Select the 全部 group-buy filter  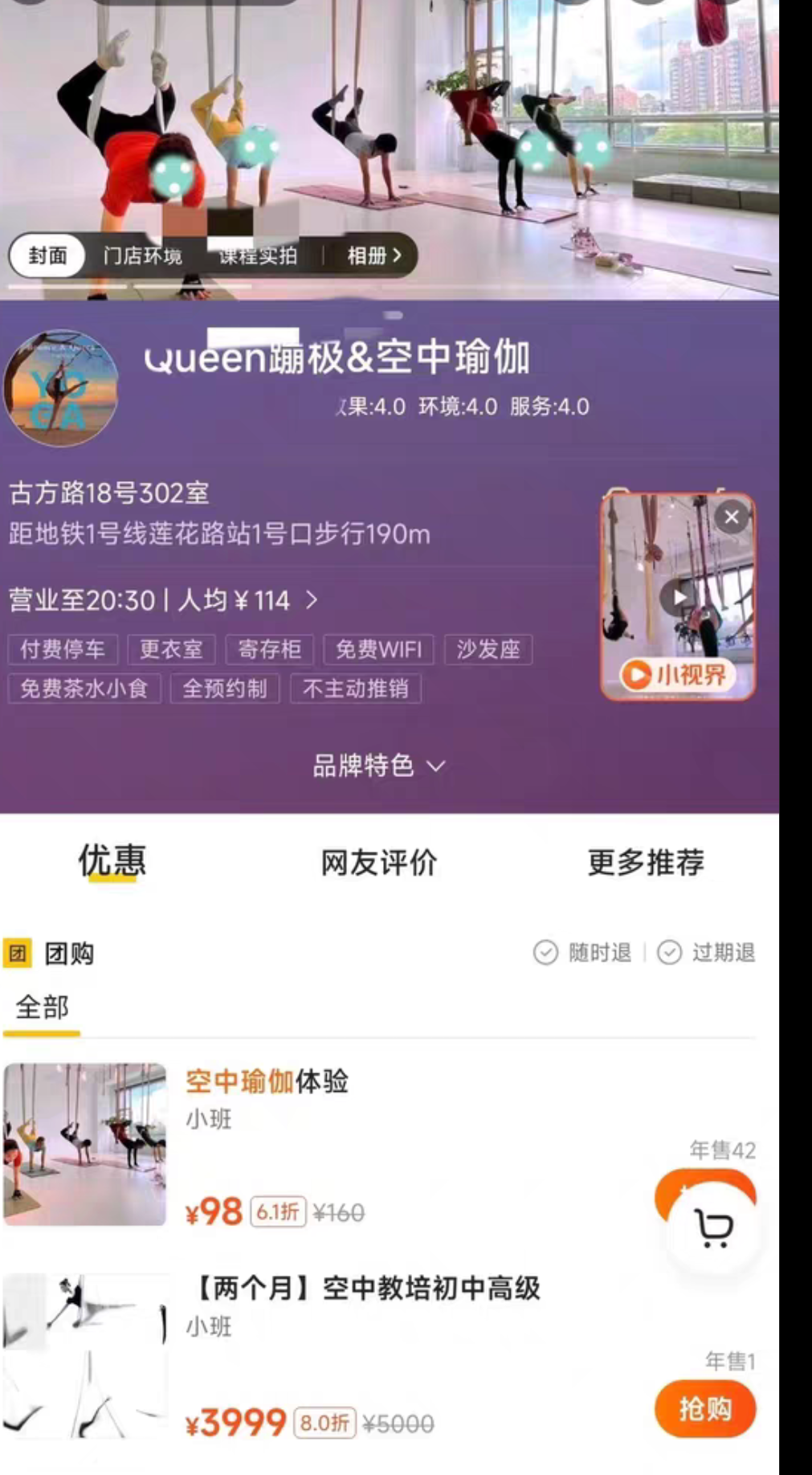click(x=42, y=1007)
